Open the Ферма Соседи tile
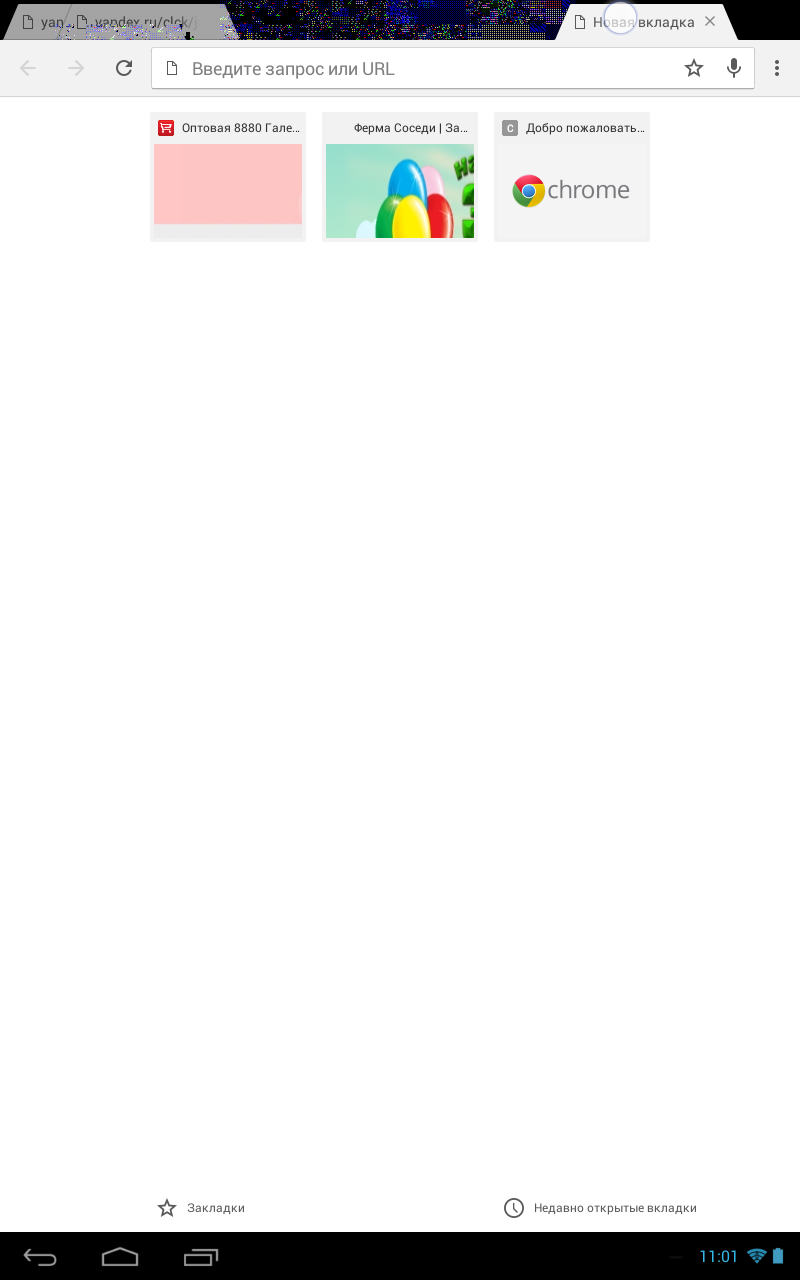Image resolution: width=800 pixels, height=1280 pixels. click(x=400, y=177)
